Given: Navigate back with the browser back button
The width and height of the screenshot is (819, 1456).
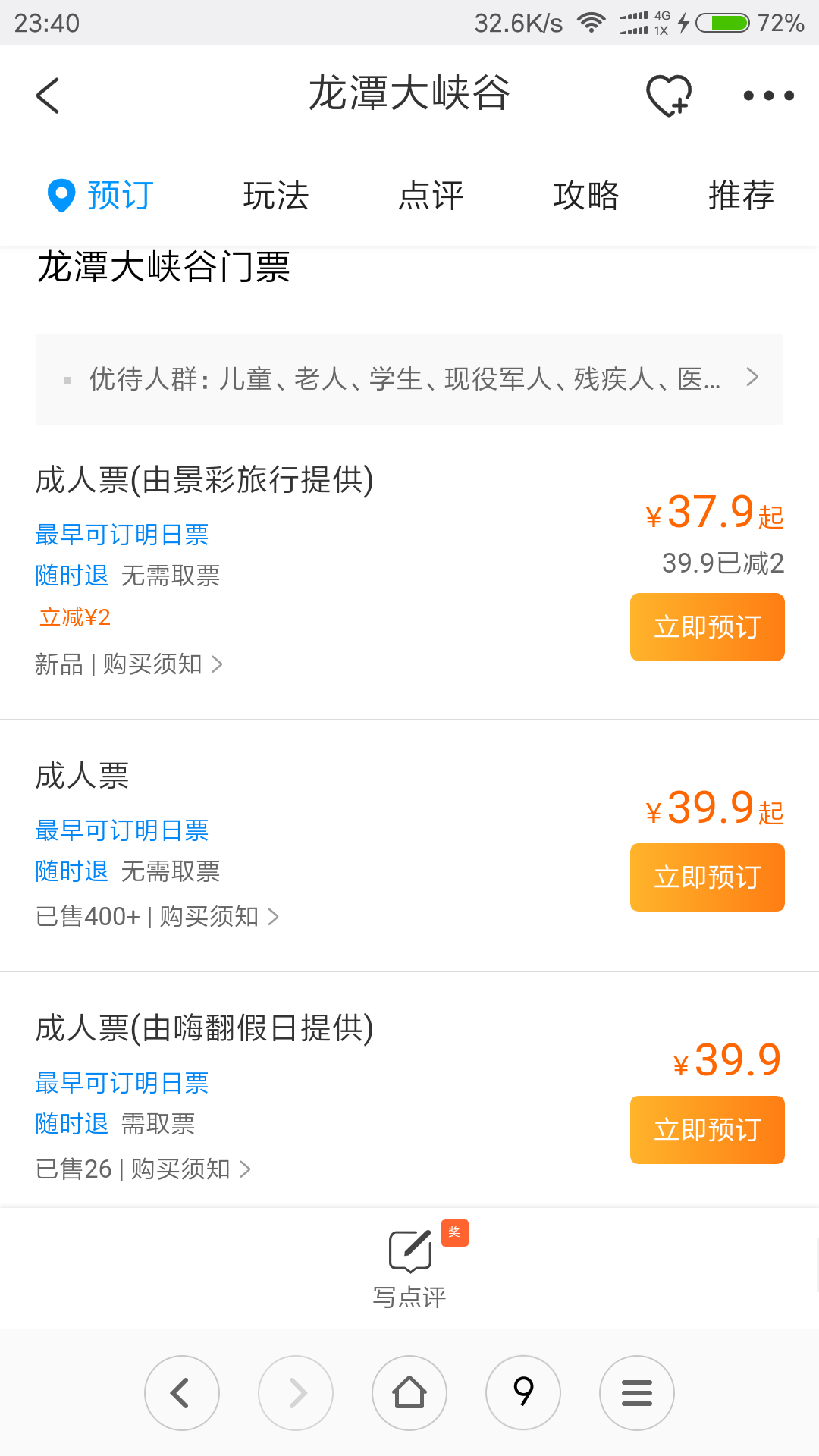Looking at the screenshot, I should pyautogui.click(x=182, y=1393).
